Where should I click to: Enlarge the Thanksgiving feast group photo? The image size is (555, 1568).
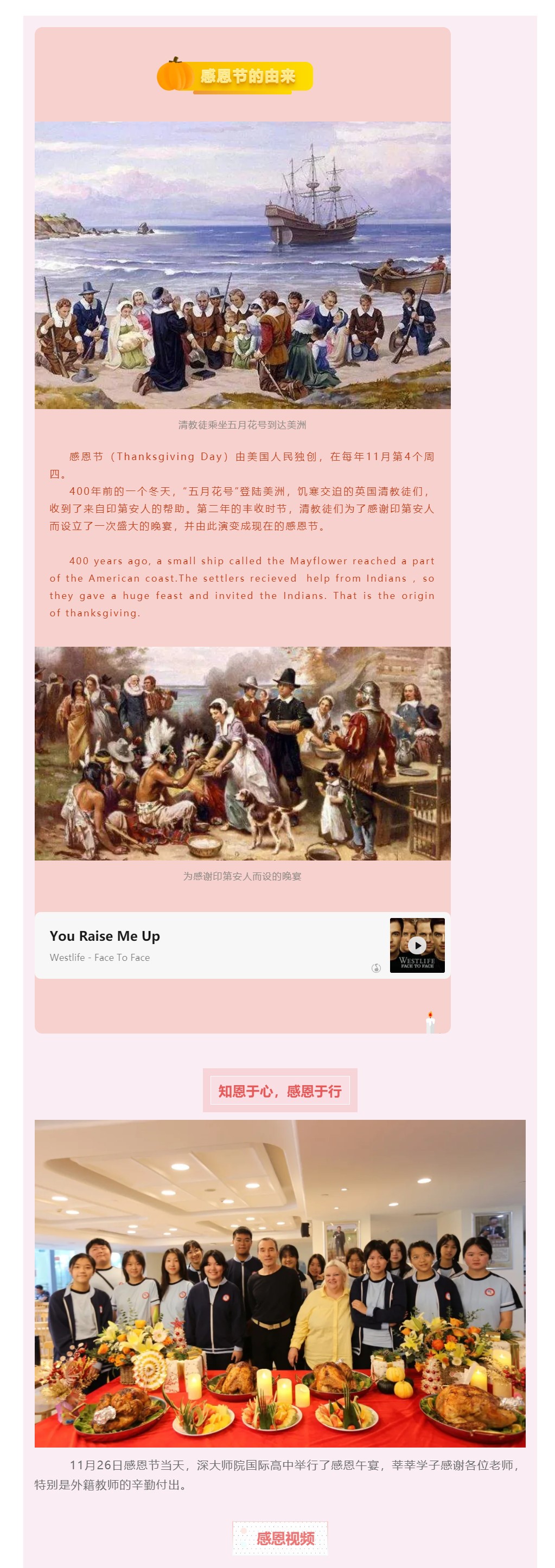[x=279, y=1283]
